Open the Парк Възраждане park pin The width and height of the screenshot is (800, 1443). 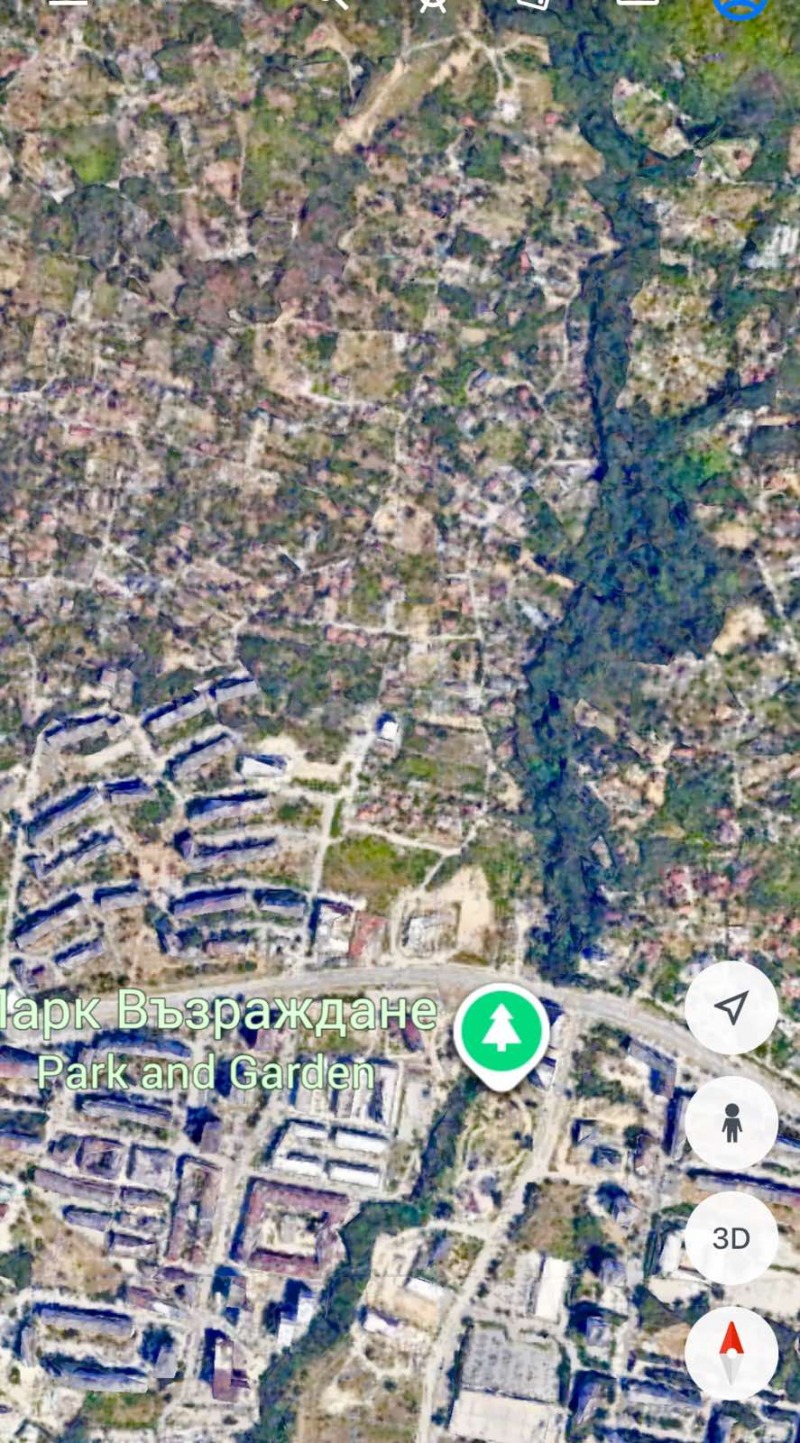point(501,1033)
